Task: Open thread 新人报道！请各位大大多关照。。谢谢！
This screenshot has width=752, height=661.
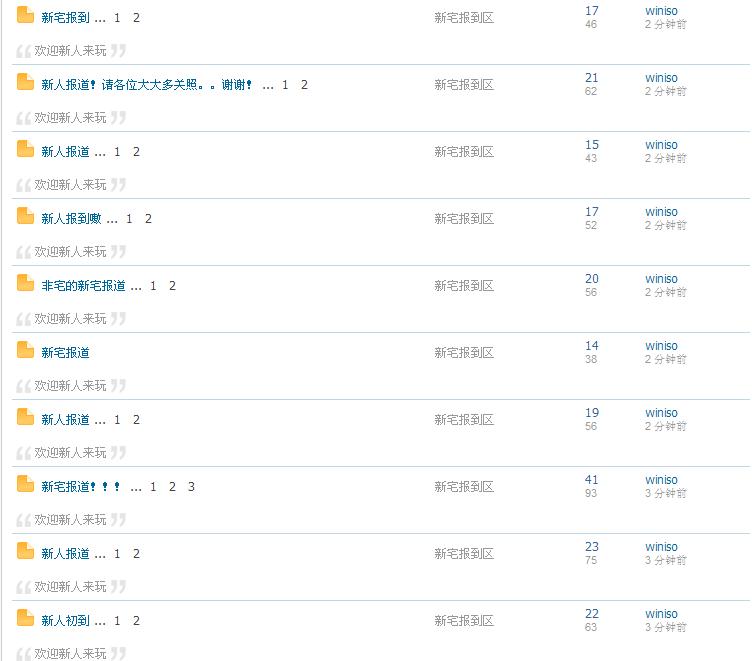Action: coord(146,85)
